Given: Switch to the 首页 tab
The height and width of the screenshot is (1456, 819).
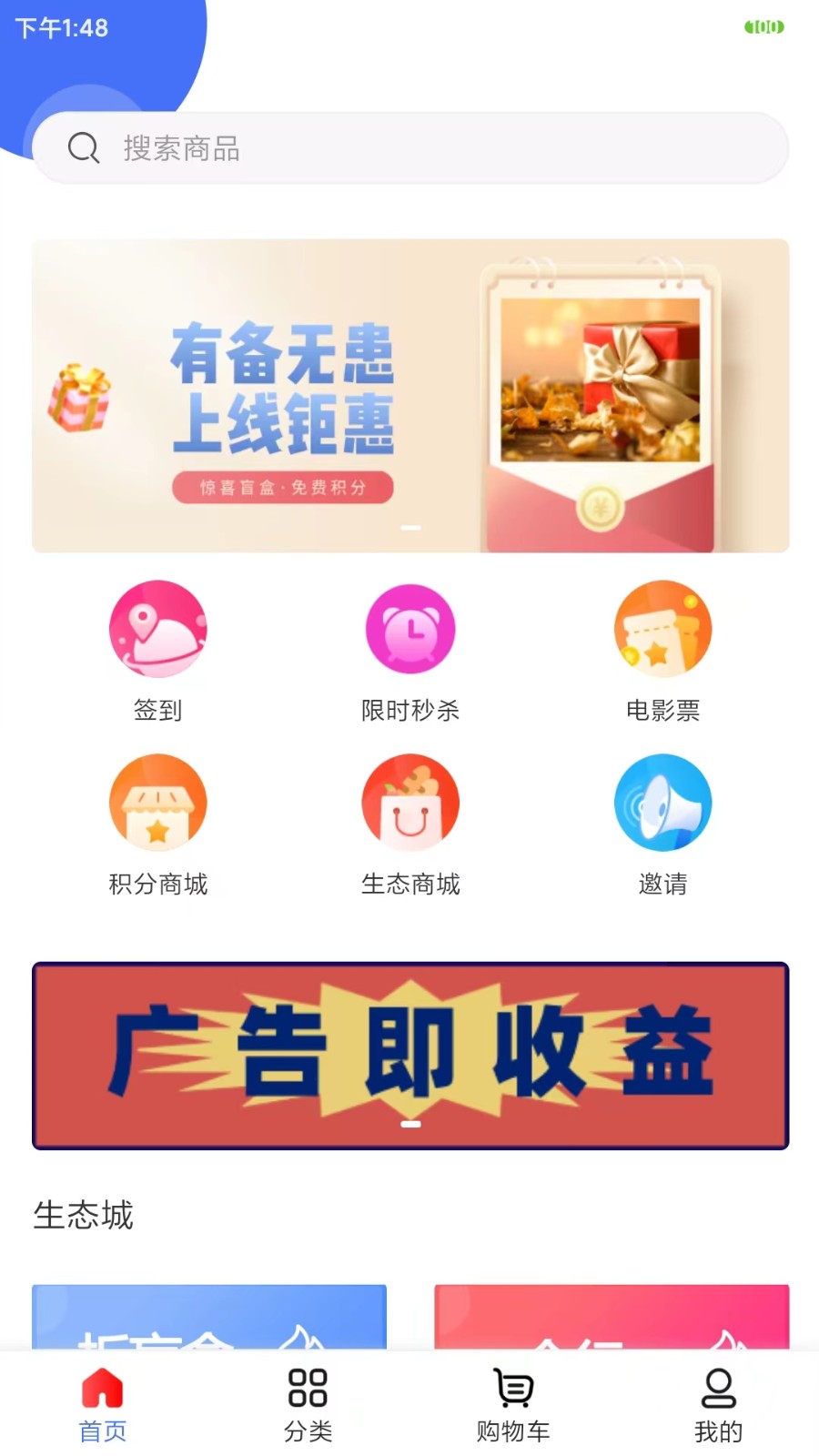Looking at the screenshot, I should tap(103, 1406).
